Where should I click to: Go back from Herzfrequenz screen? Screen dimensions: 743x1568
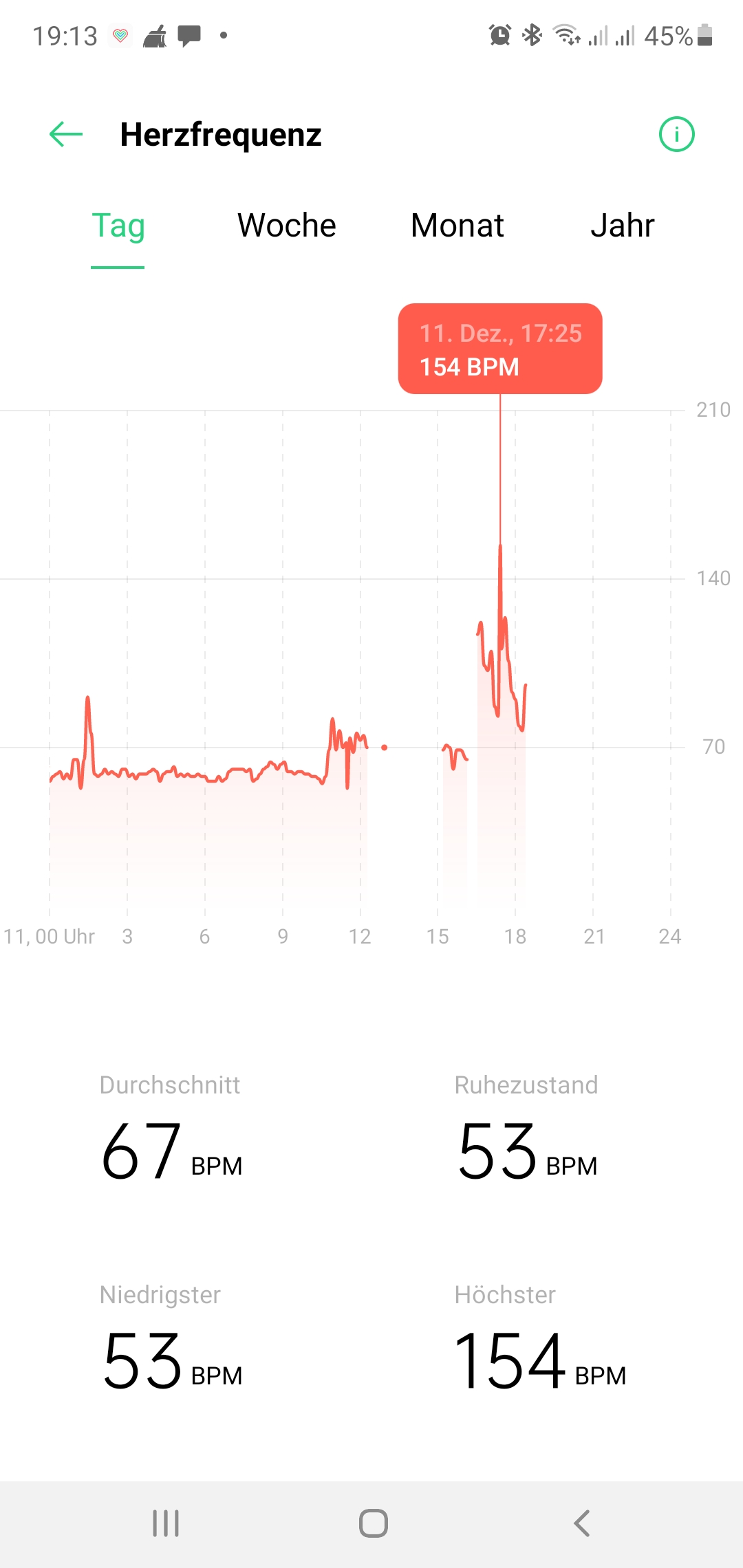click(x=66, y=134)
